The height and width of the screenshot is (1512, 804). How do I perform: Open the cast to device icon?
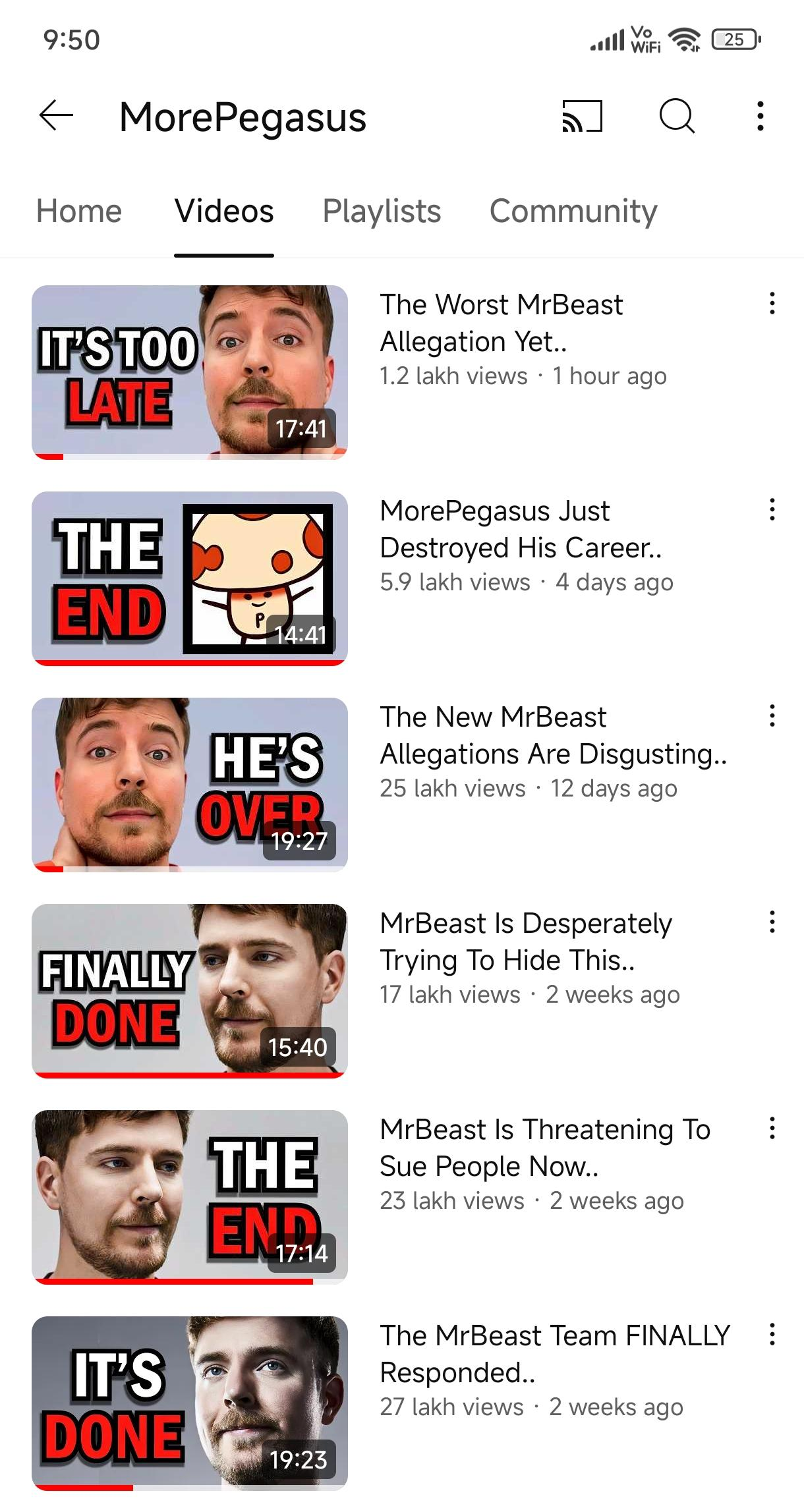click(582, 117)
